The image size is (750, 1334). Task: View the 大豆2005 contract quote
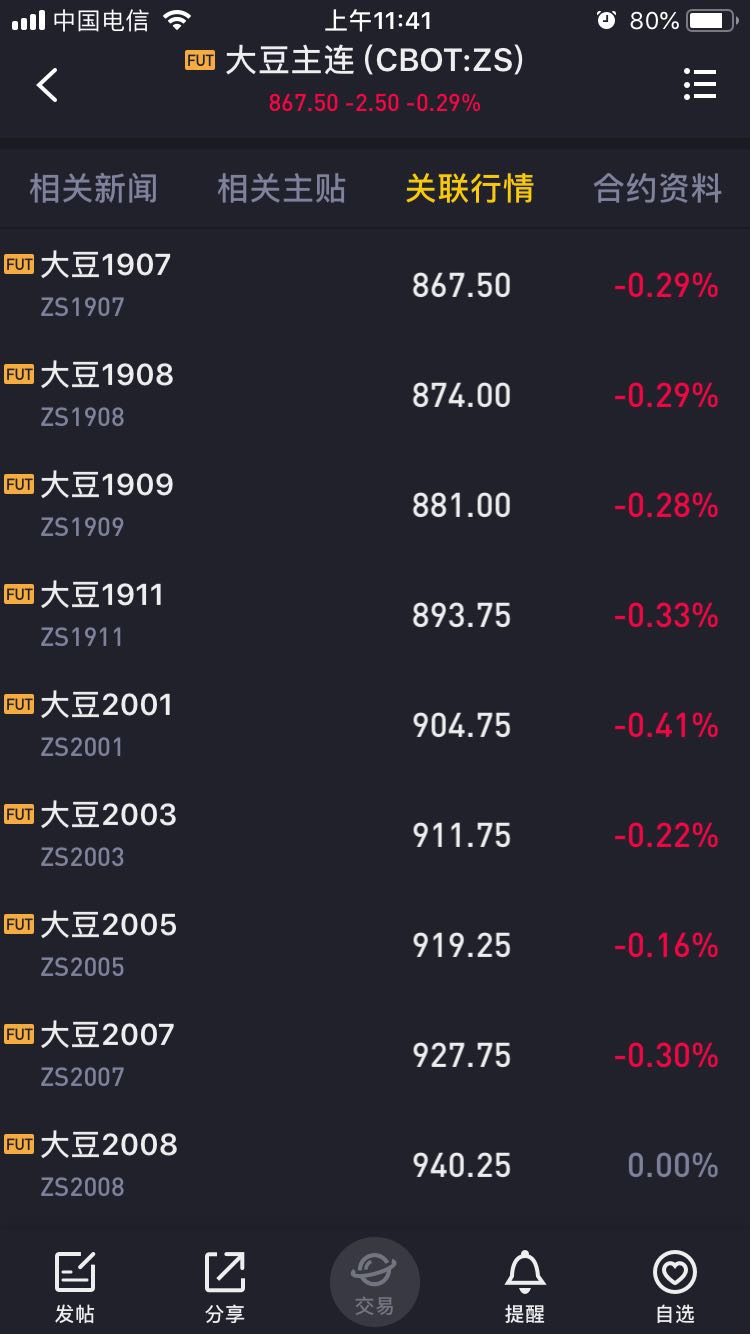(375, 945)
